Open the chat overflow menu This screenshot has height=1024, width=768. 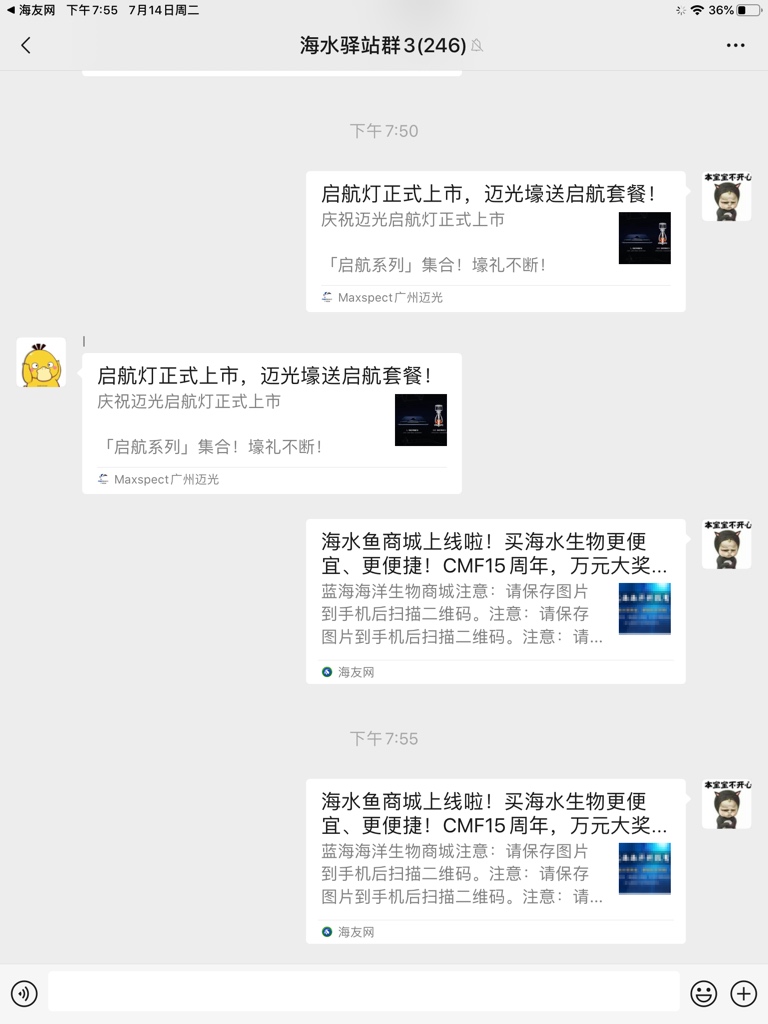coord(736,45)
